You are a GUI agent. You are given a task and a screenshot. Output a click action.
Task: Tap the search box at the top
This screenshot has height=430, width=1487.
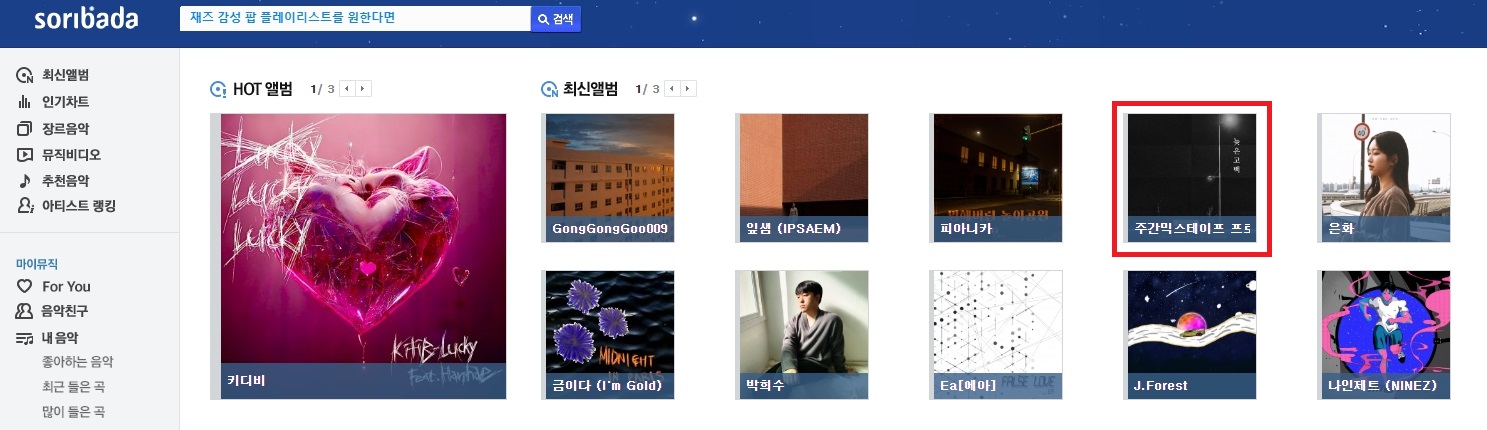tap(354, 18)
